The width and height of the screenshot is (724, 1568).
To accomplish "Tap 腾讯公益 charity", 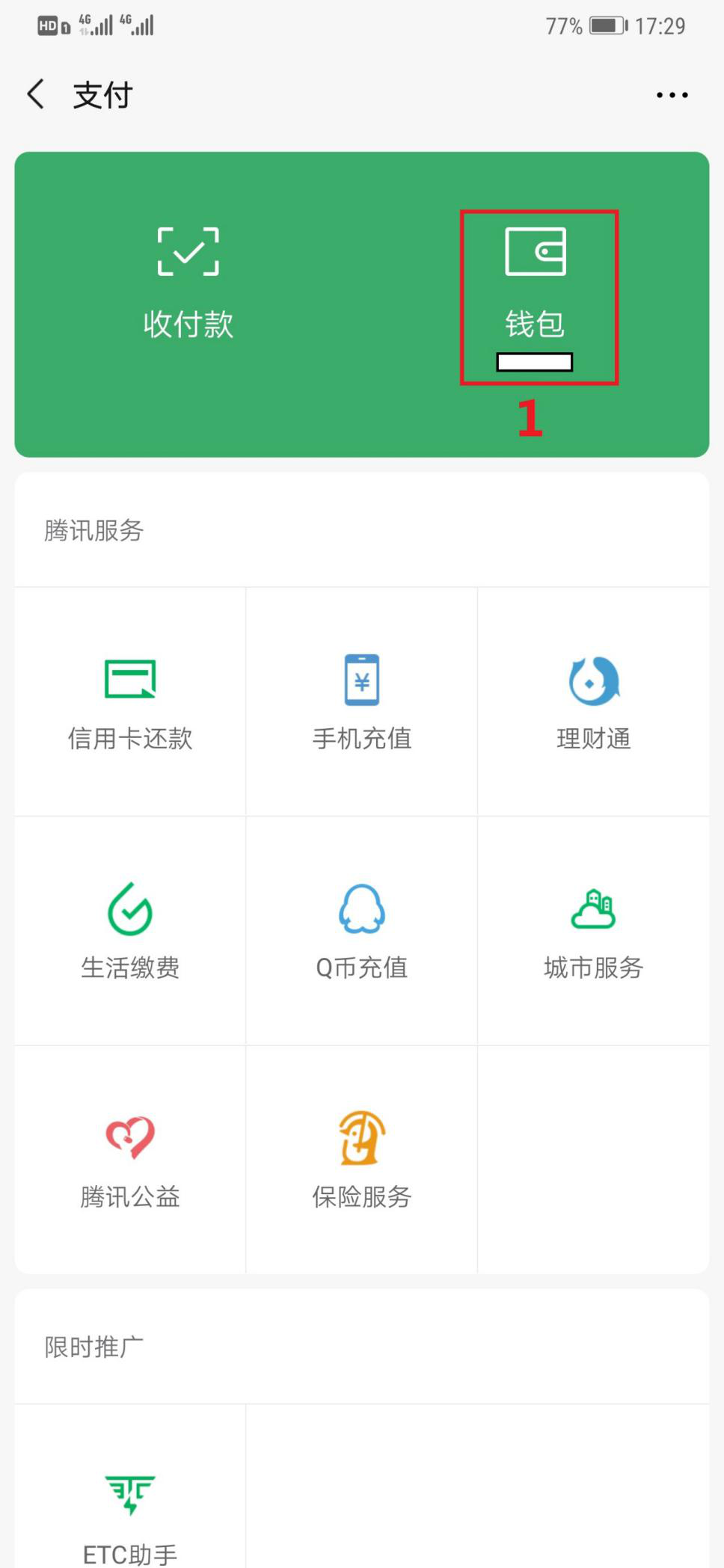I will point(130,1160).
